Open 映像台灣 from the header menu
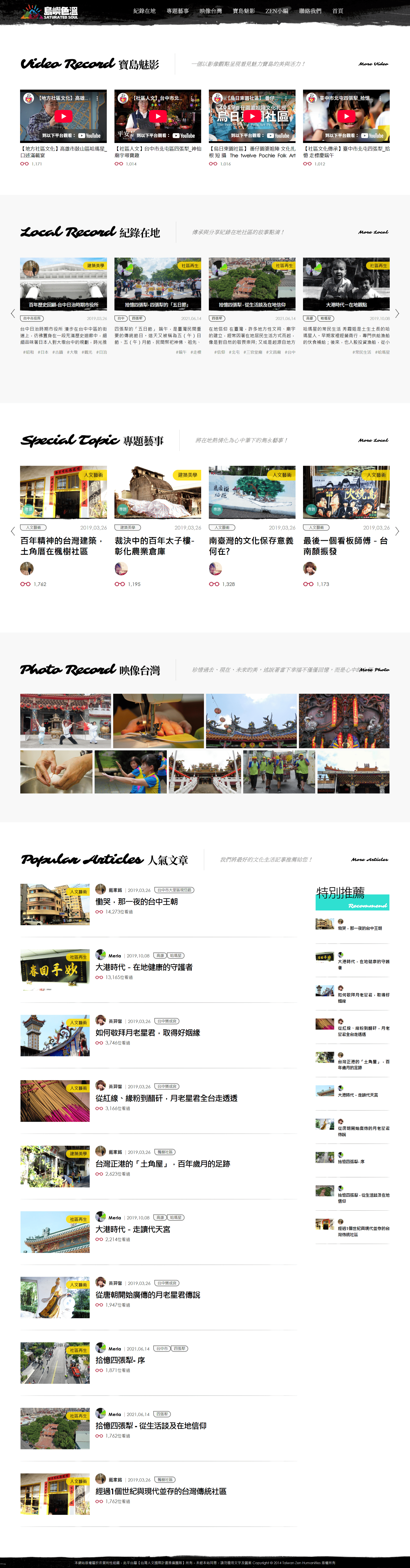Screen dimensions: 410x1568 (211, 11)
